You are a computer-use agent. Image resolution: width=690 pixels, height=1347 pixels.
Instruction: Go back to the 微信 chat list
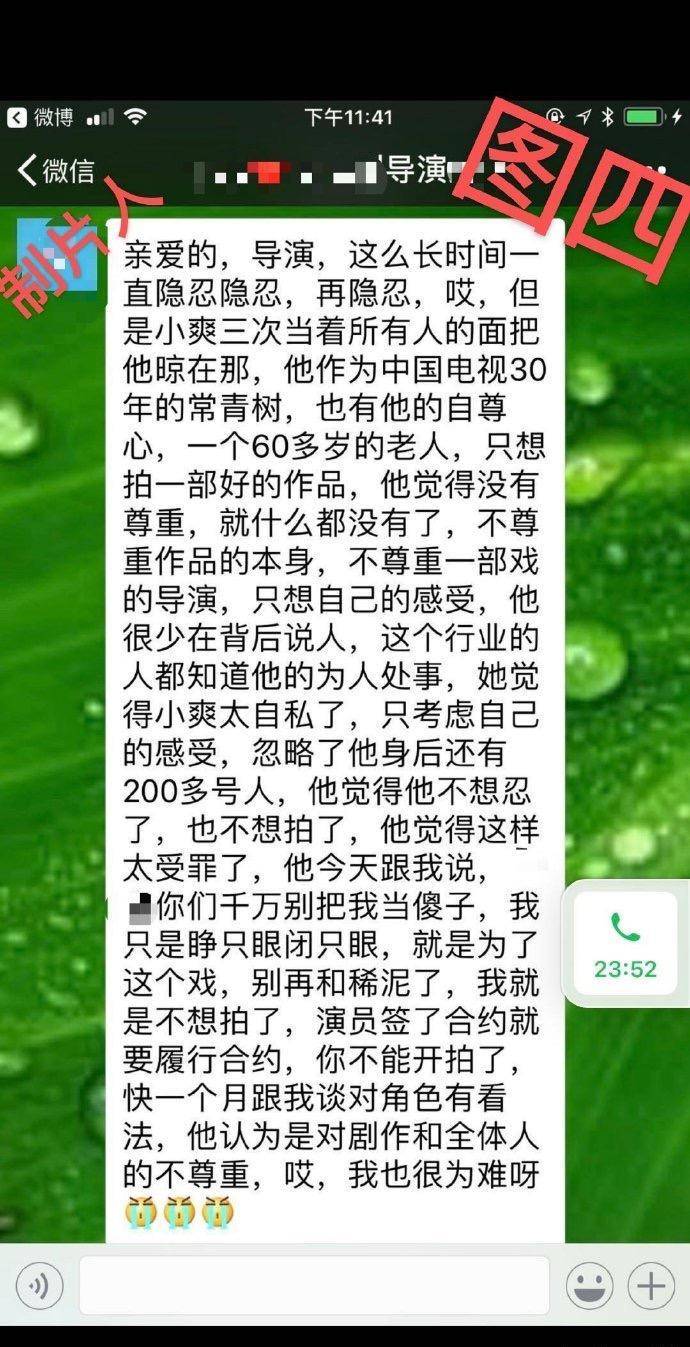point(56,170)
